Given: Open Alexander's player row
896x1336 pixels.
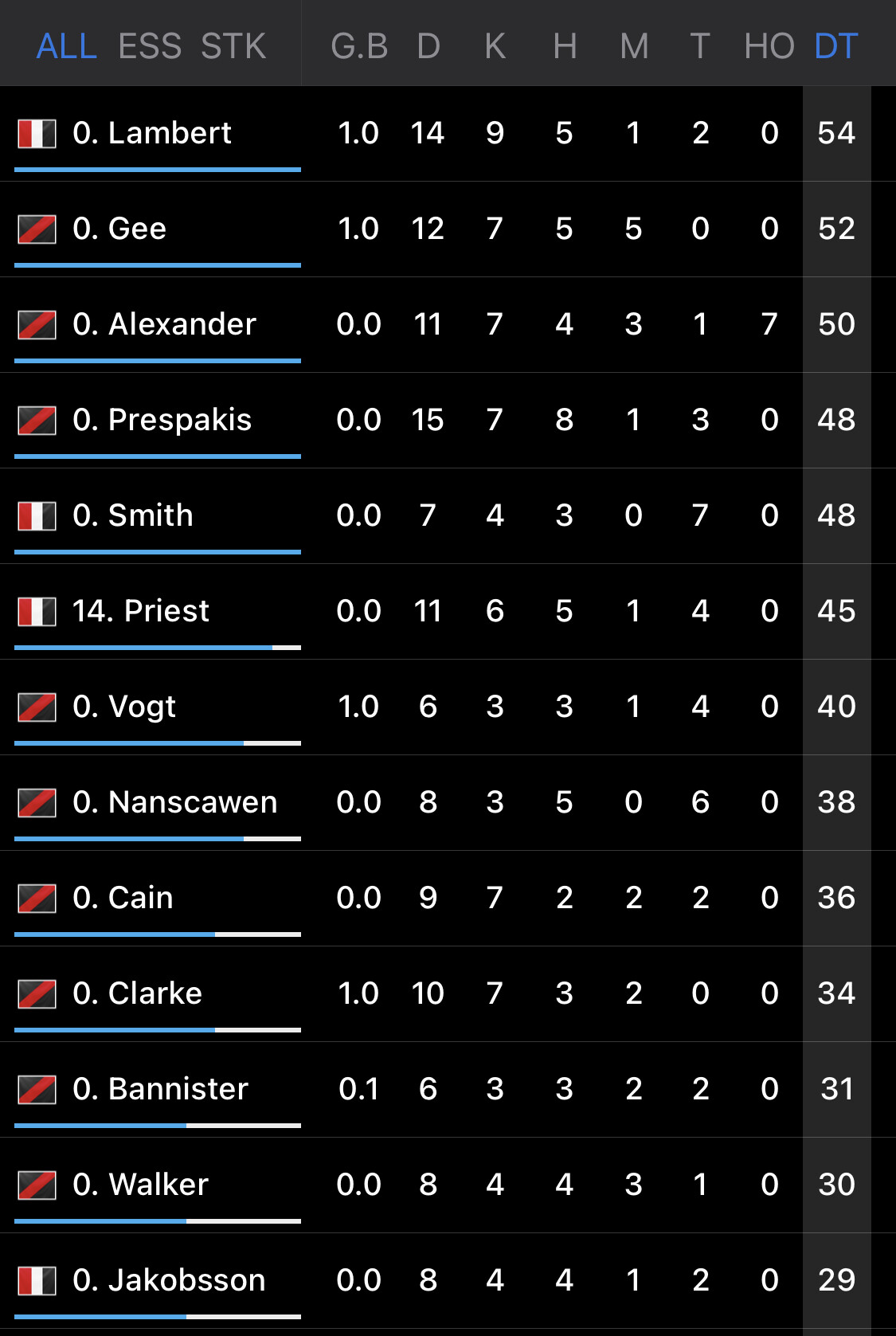Looking at the screenshot, I should tap(448, 325).
